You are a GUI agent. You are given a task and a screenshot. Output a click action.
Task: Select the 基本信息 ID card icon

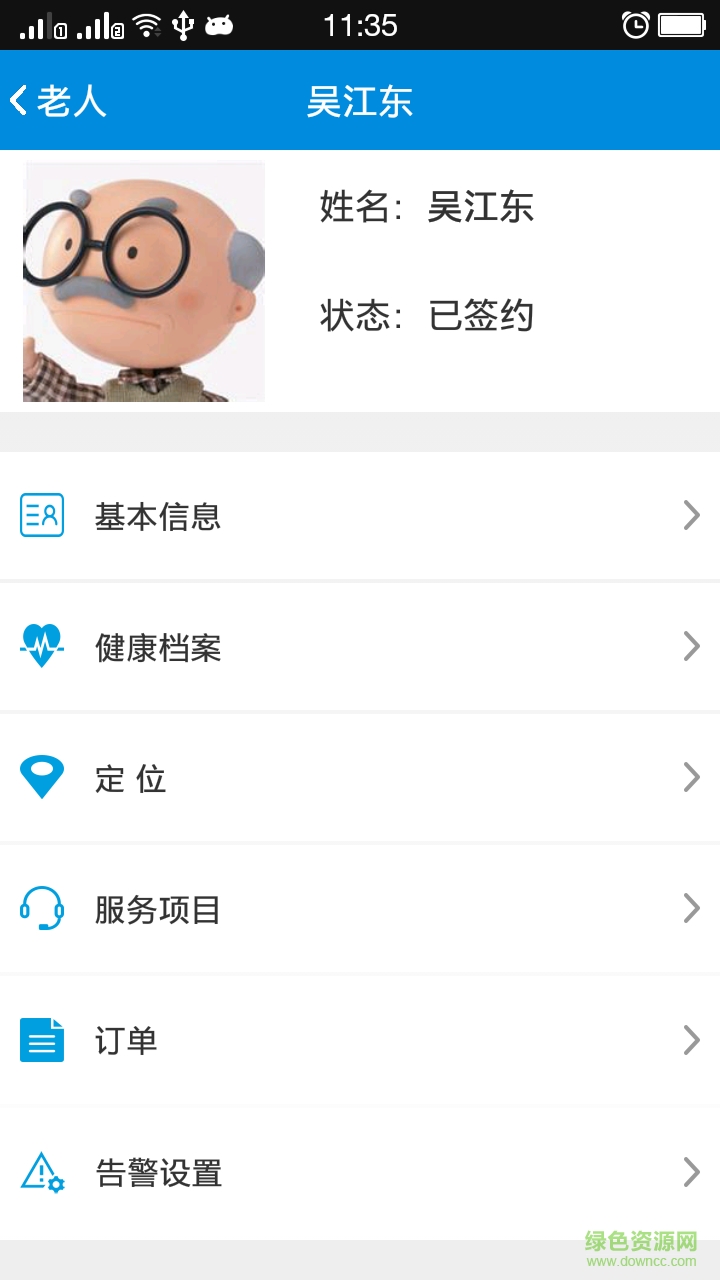tap(41, 515)
